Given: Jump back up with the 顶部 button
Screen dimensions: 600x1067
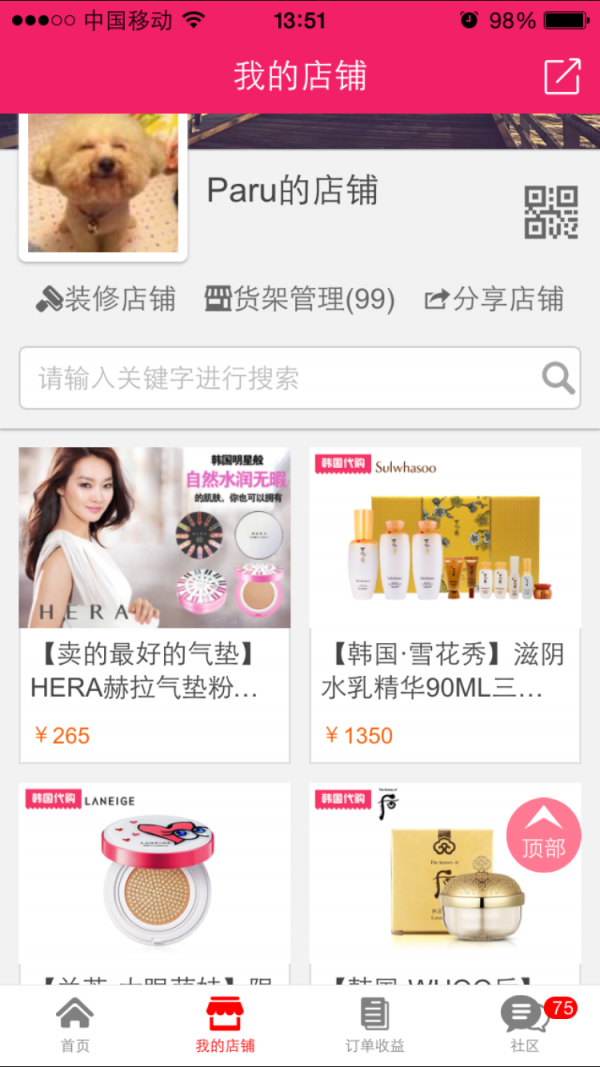Looking at the screenshot, I should point(543,835).
